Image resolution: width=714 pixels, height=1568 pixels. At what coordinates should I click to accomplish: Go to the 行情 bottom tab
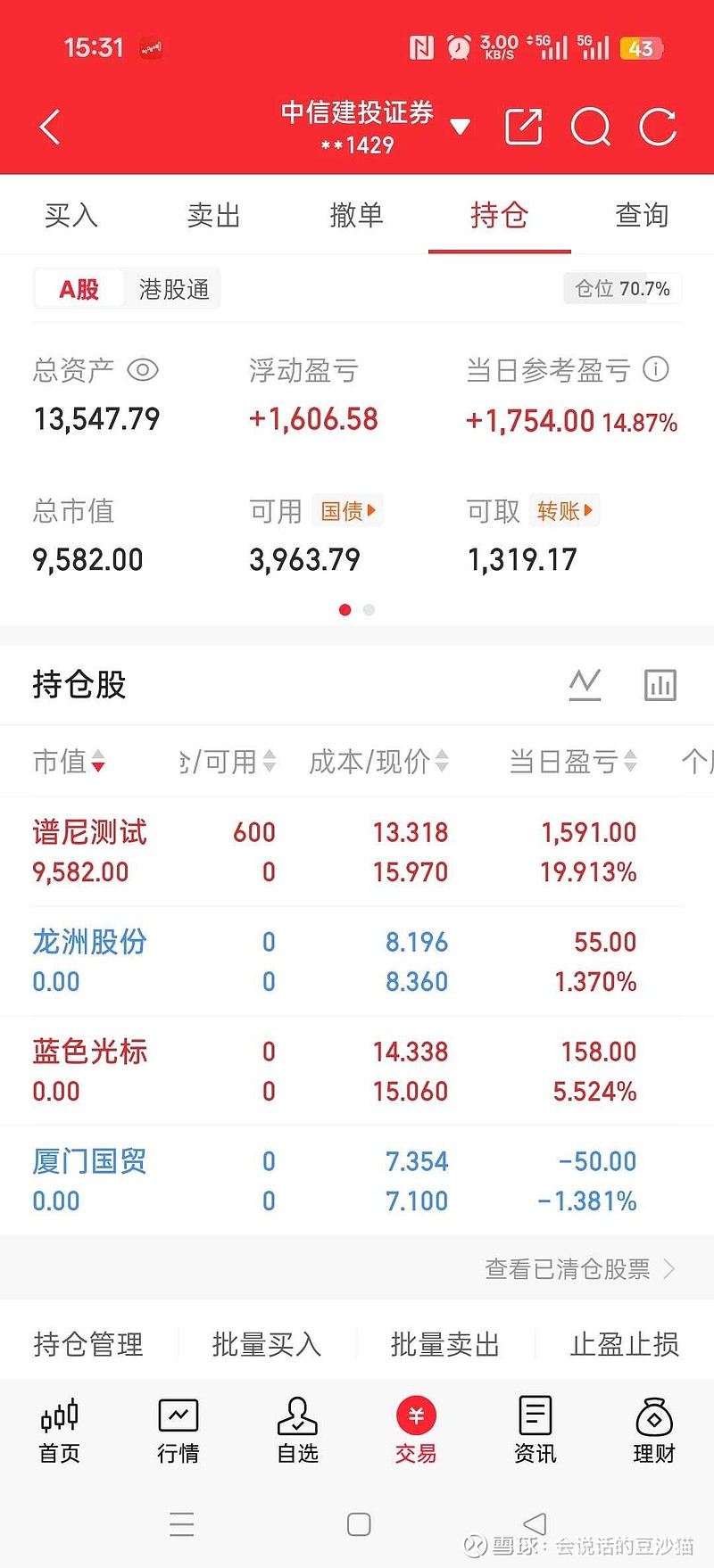[x=178, y=1431]
